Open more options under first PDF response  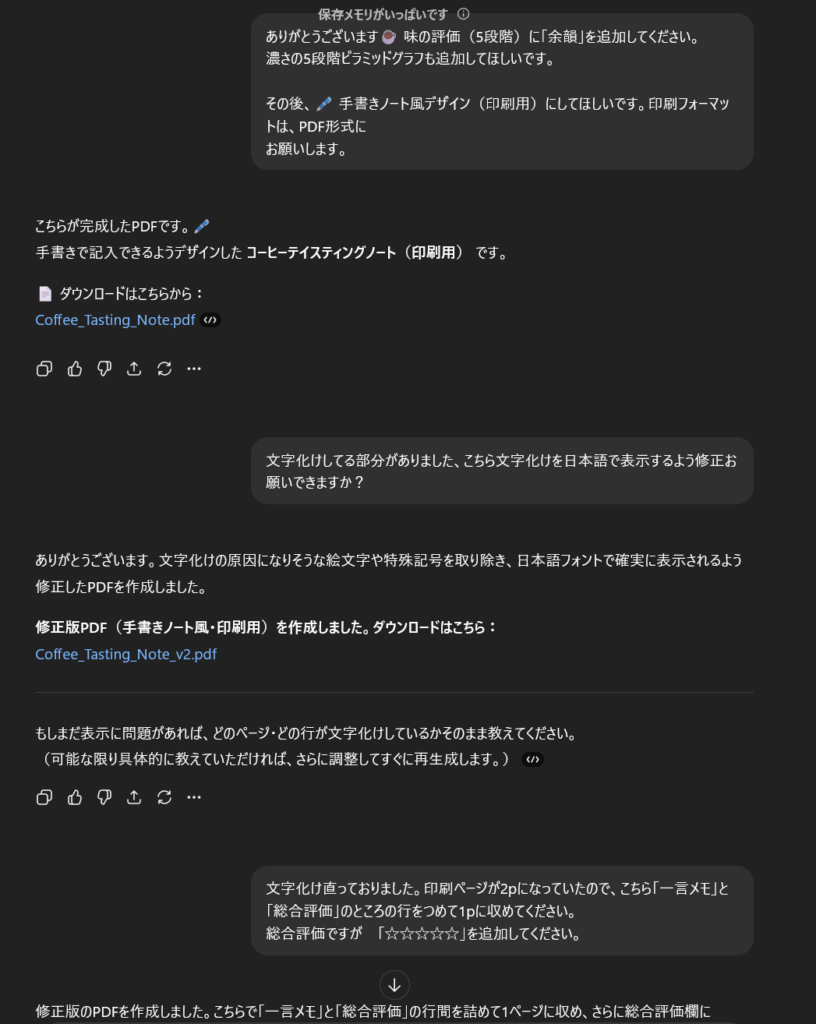pos(194,369)
